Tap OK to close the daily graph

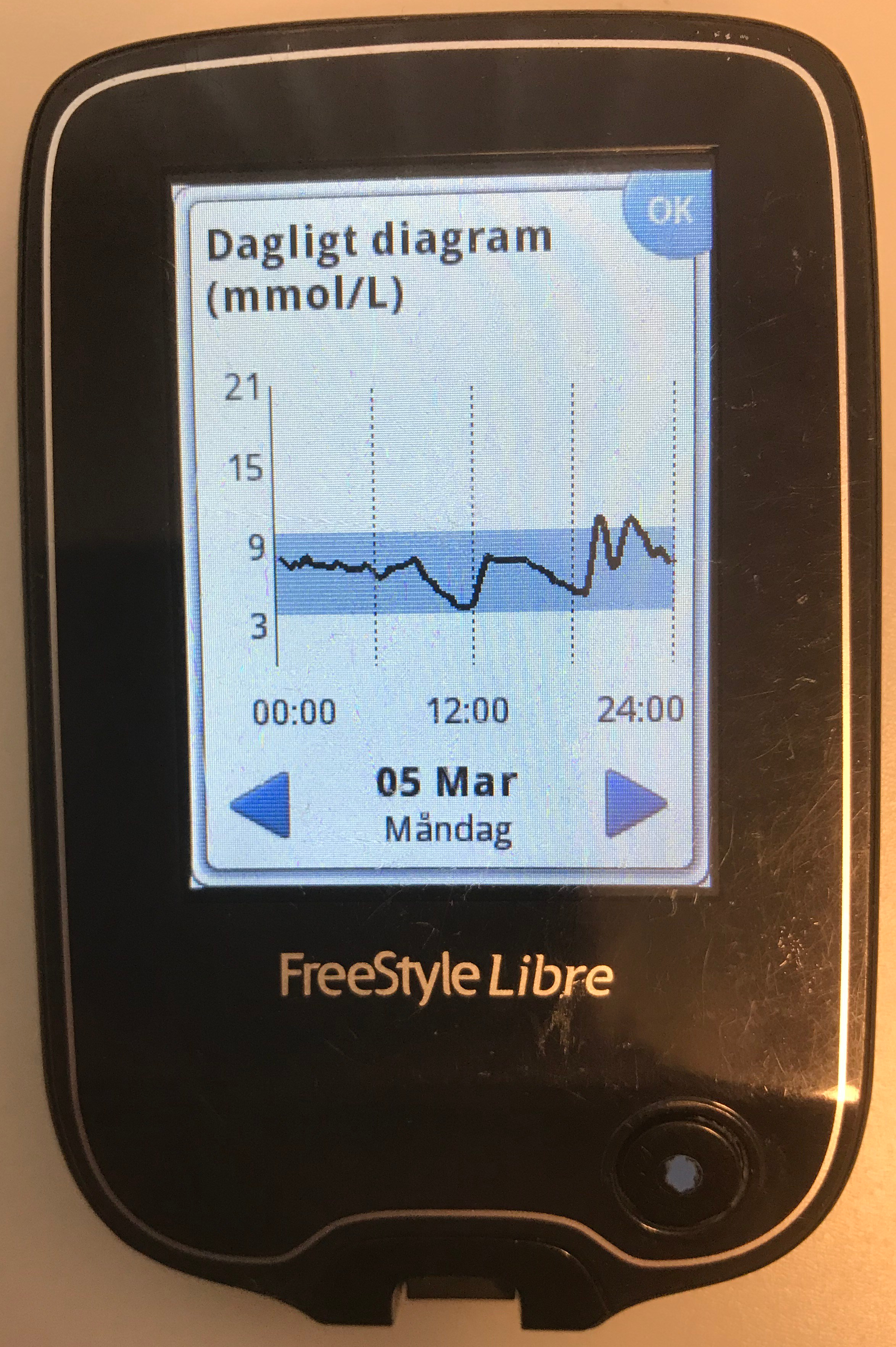click(668, 212)
